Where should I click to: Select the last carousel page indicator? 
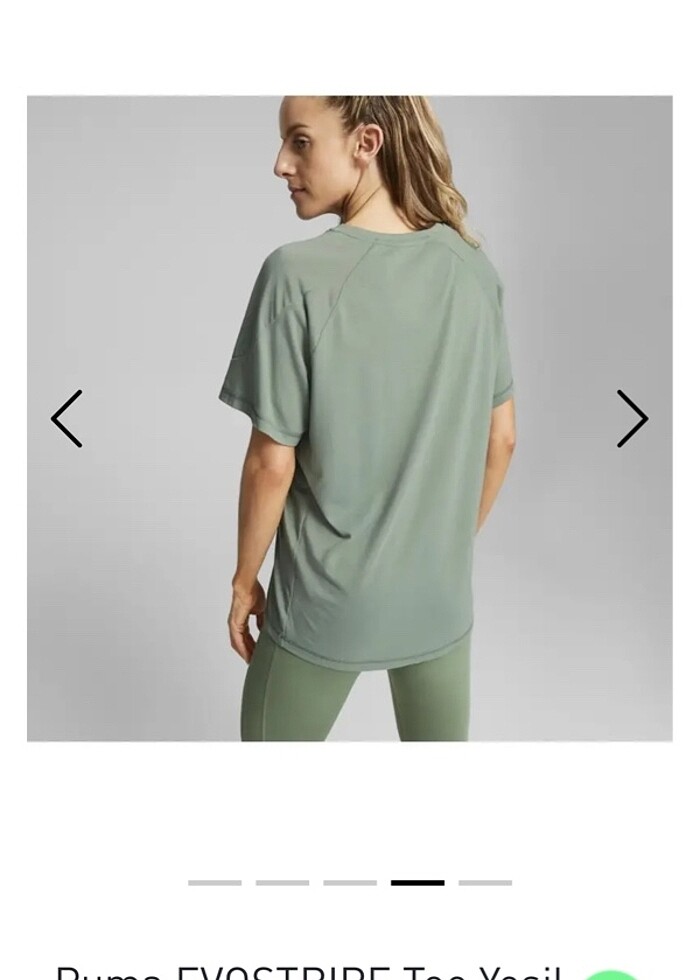pyautogui.click(x=485, y=883)
